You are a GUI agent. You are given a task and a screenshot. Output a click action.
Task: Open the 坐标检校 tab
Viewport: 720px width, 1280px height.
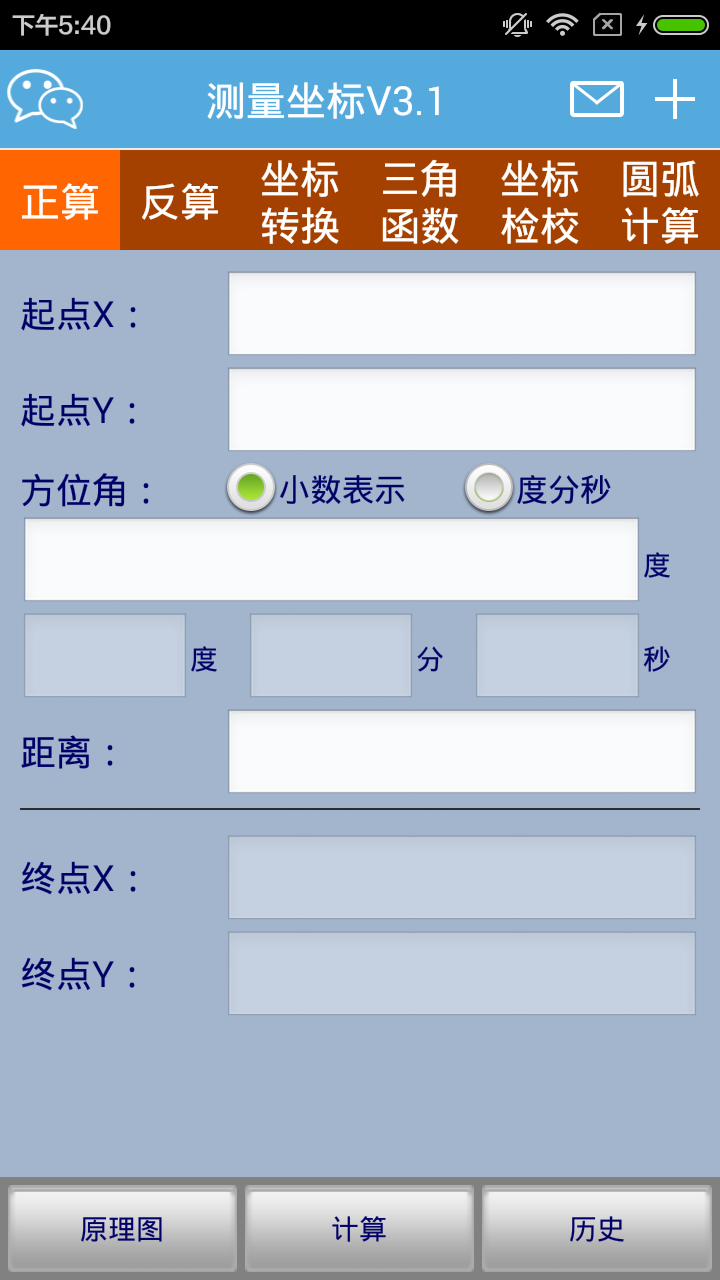coord(540,201)
